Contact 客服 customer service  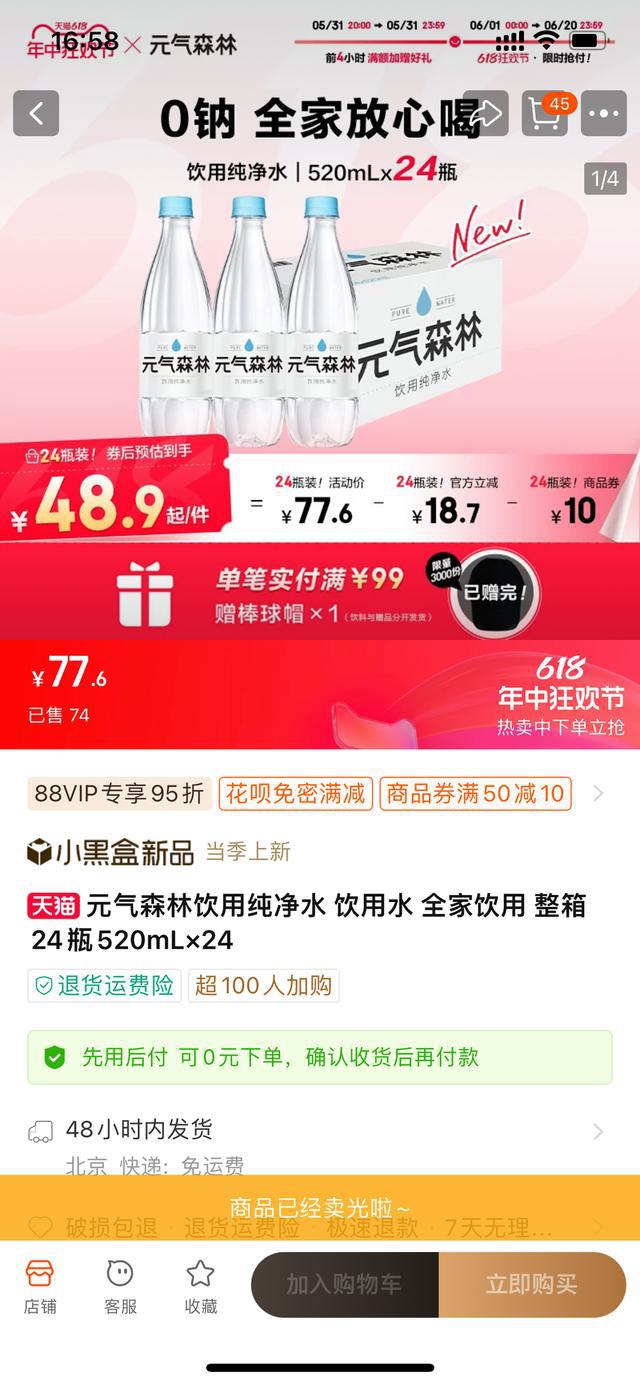coord(120,1285)
